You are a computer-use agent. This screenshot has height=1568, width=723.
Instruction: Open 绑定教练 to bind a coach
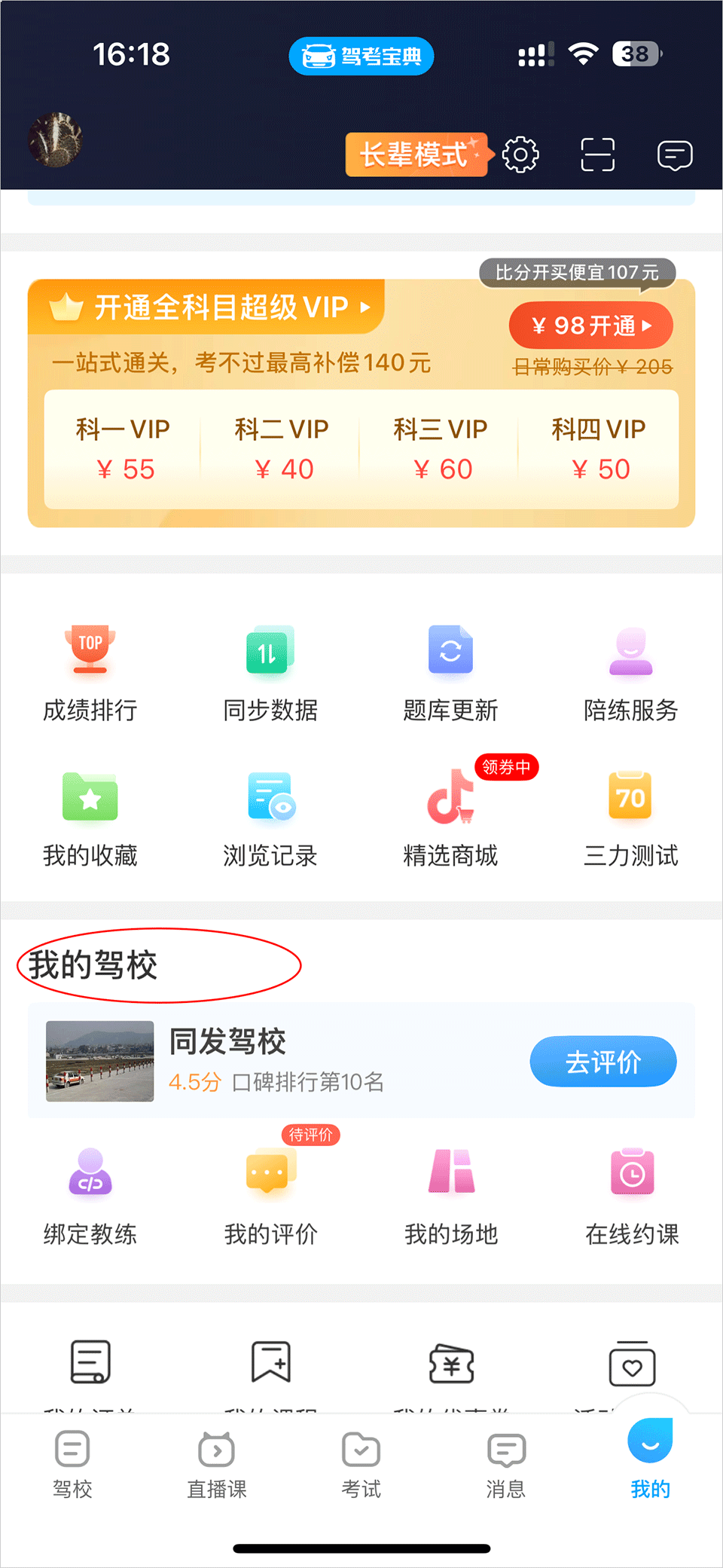89,1191
